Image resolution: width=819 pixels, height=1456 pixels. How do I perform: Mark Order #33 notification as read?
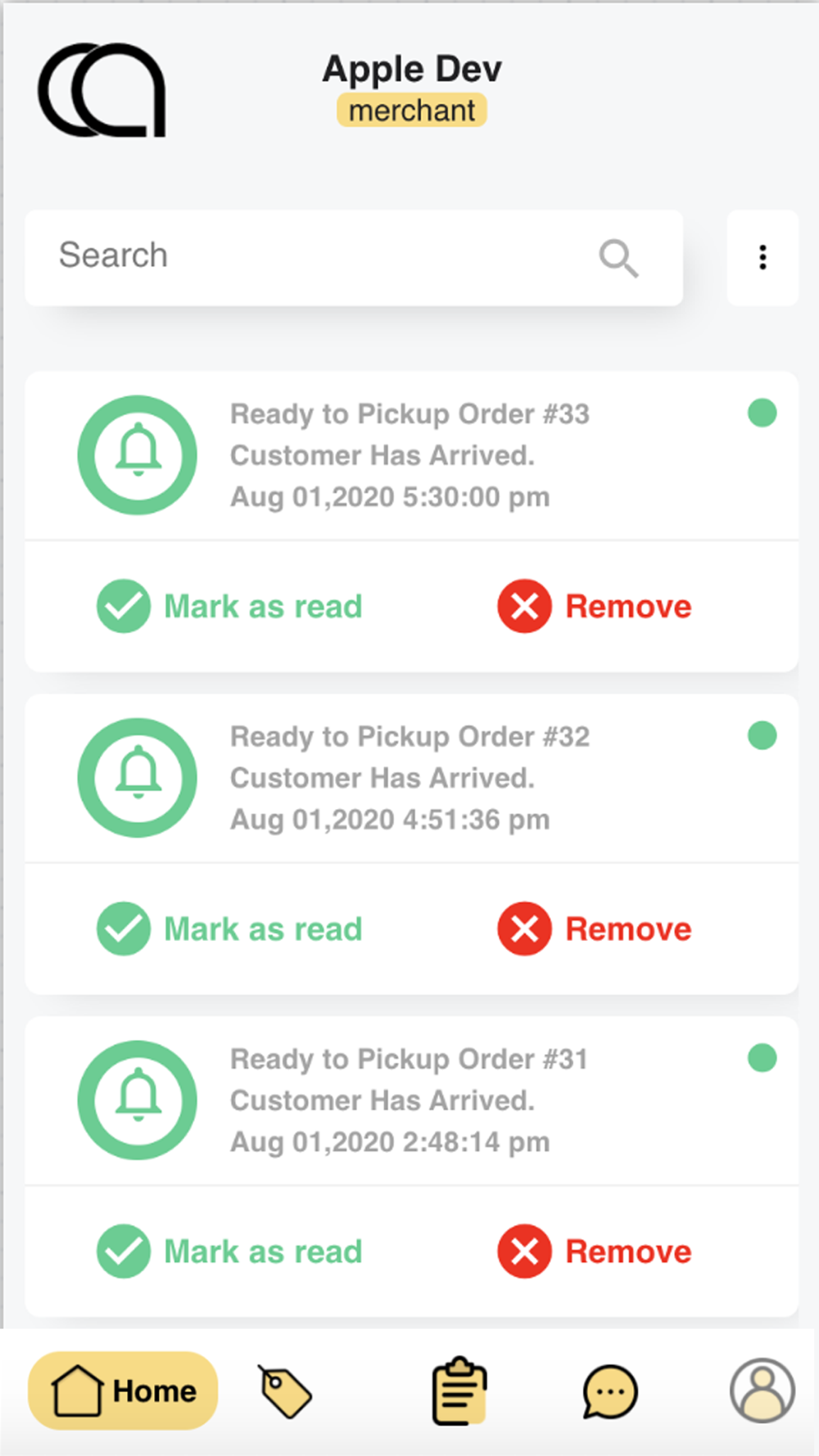tap(230, 607)
